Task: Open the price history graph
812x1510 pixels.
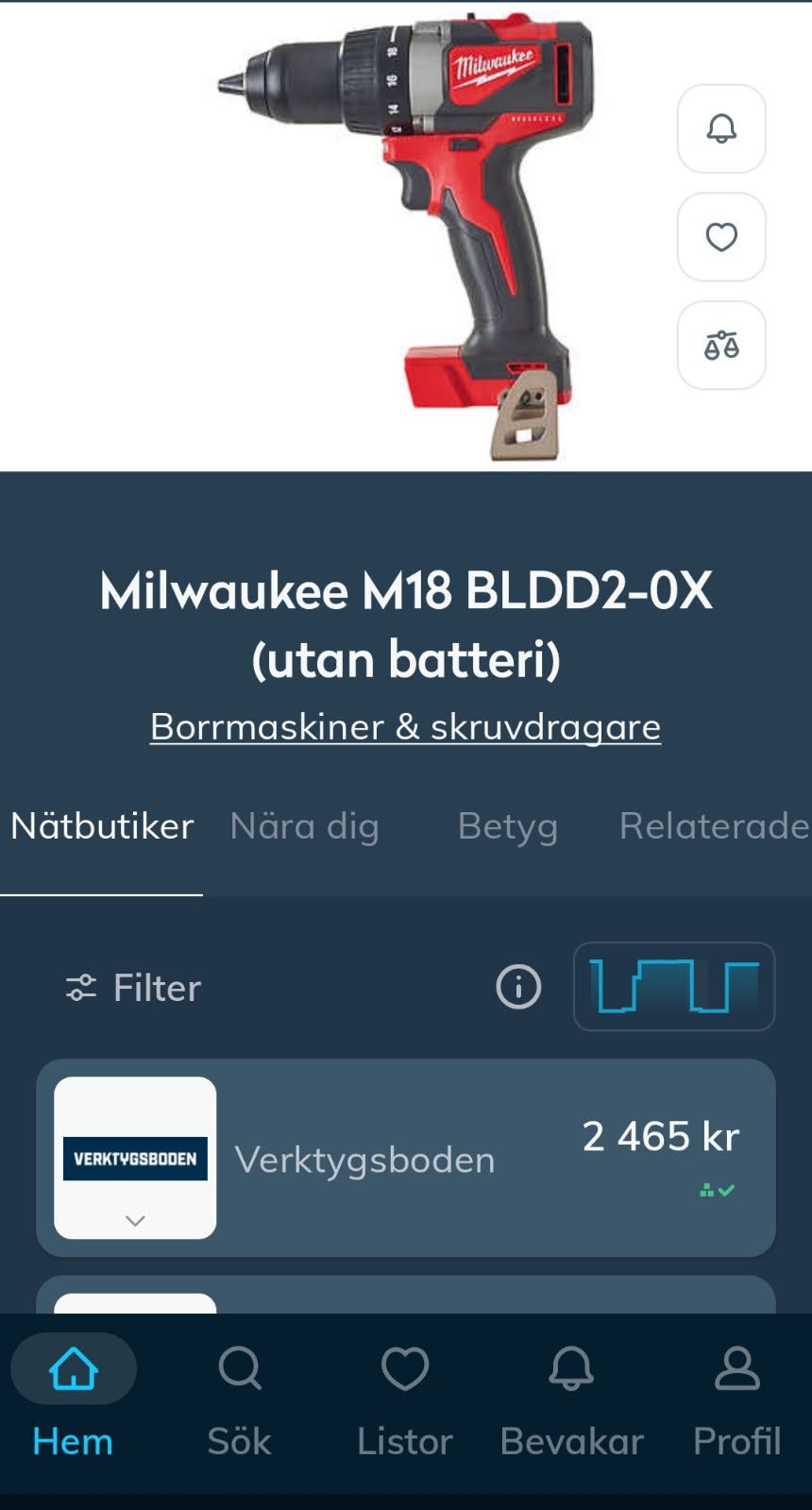Action: [x=674, y=986]
